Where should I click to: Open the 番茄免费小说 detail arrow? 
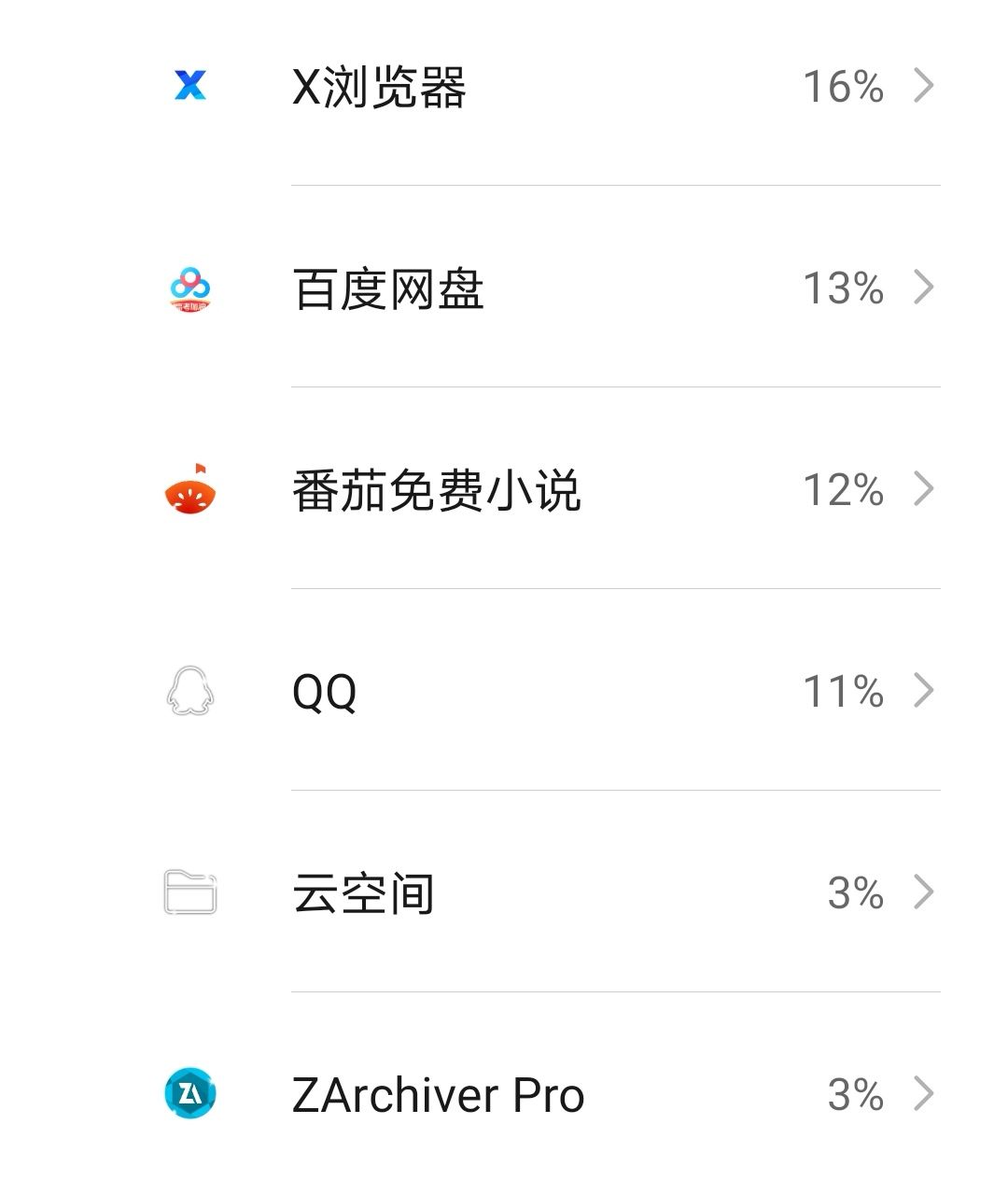pos(925,488)
